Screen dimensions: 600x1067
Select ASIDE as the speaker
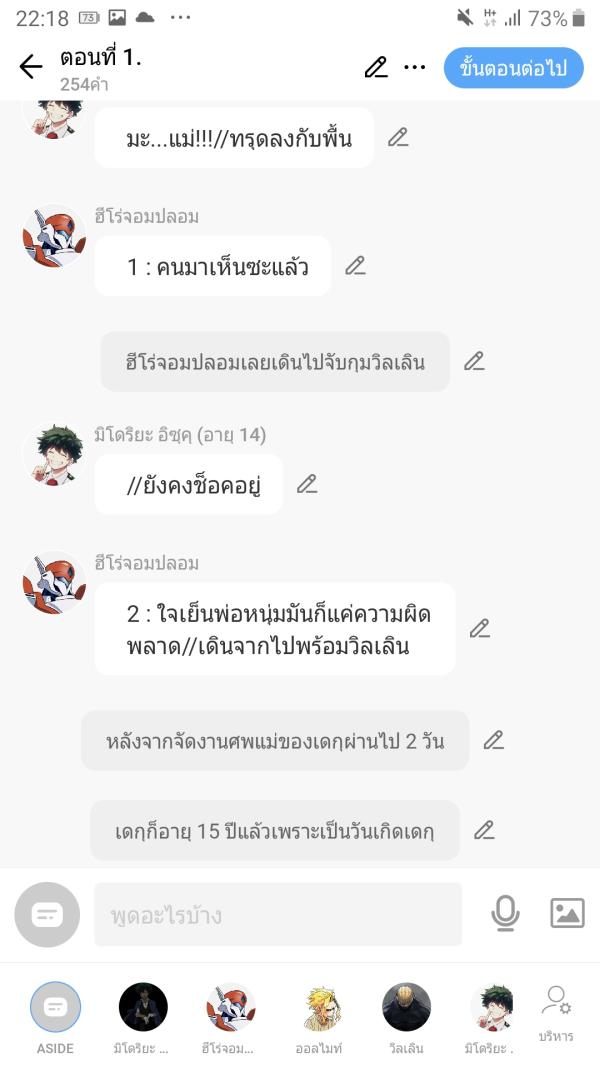point(55,1007)
